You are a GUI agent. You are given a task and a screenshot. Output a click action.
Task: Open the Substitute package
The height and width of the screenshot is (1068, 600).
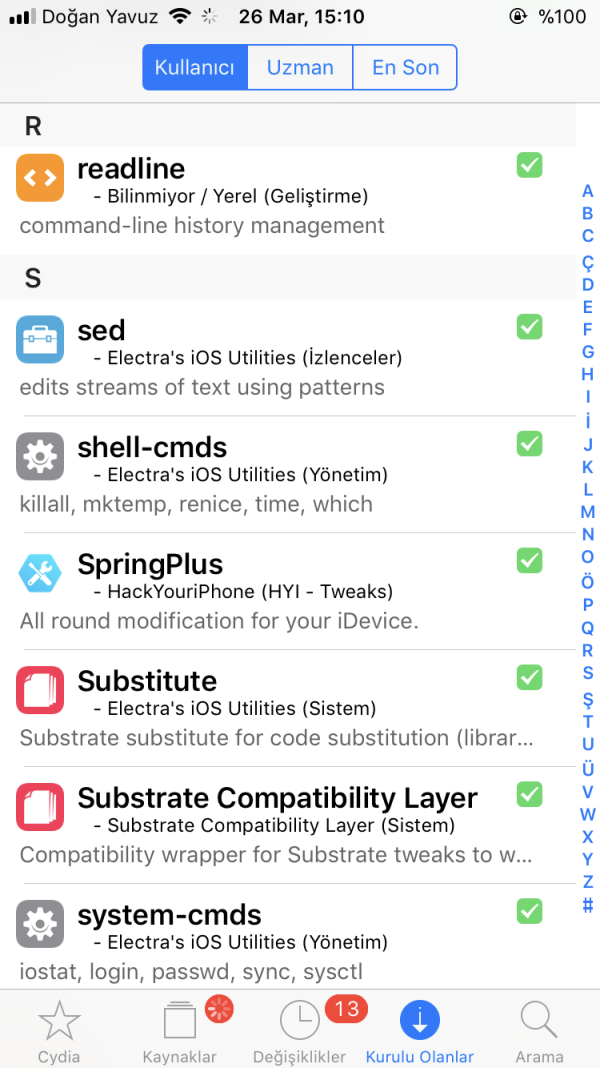[280, 708]
